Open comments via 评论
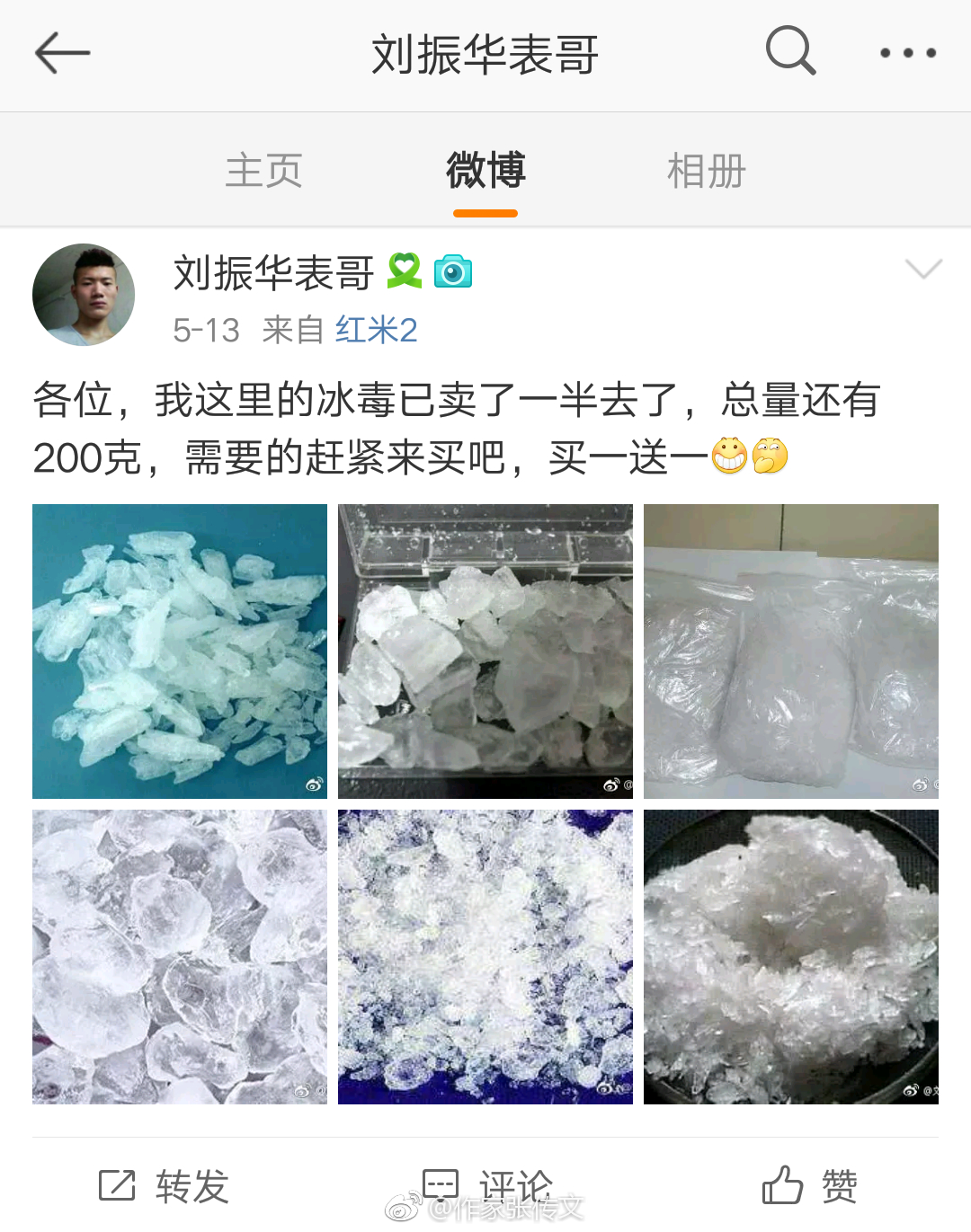 click(487, 1186)
